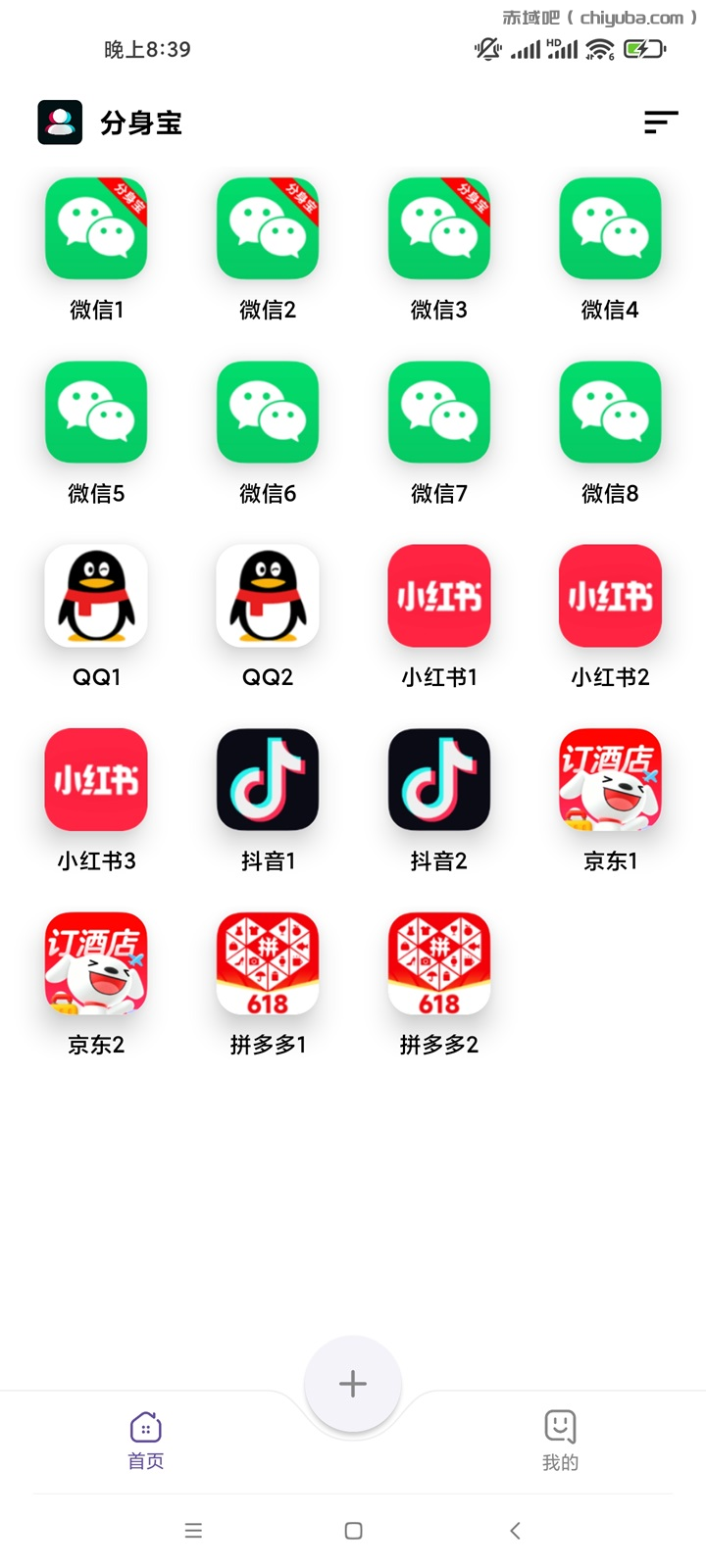
Task: Launch the 微信5 clone
Action: [95, 413]
